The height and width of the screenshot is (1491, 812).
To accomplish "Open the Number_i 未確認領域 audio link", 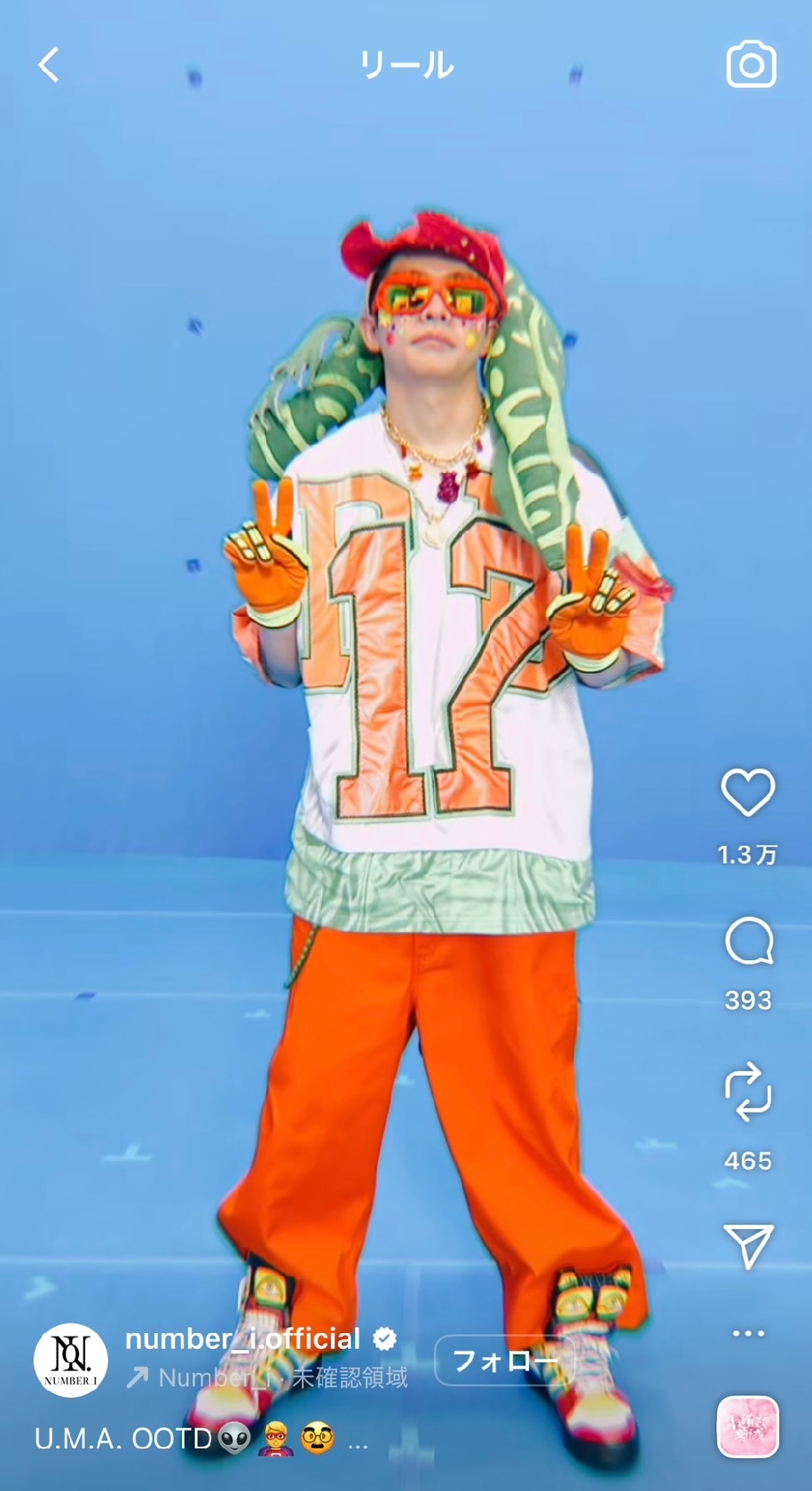I will (x=282, y=1377).
